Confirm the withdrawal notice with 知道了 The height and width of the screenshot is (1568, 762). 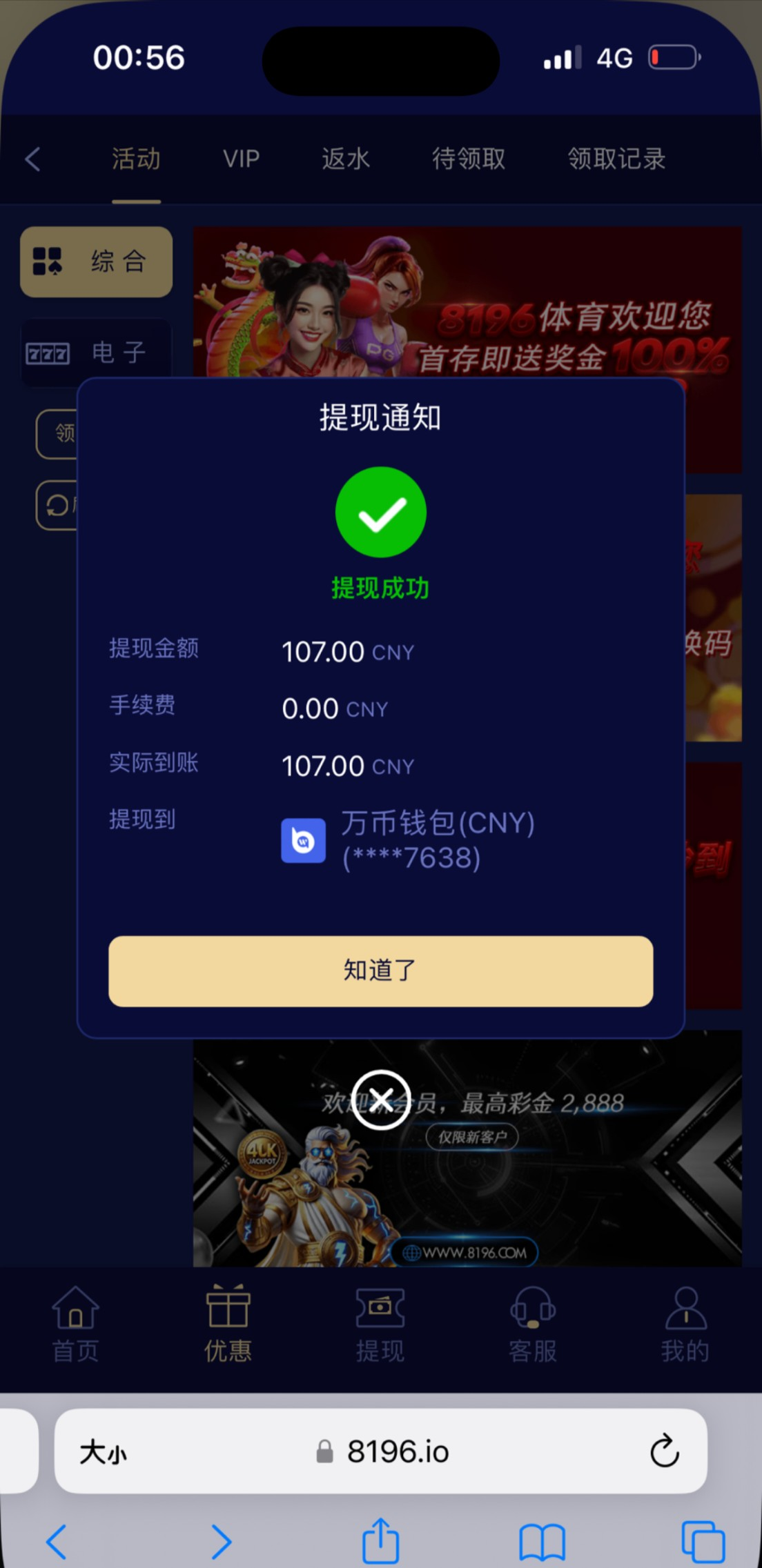pyautogui.click(x=380, y=971)
